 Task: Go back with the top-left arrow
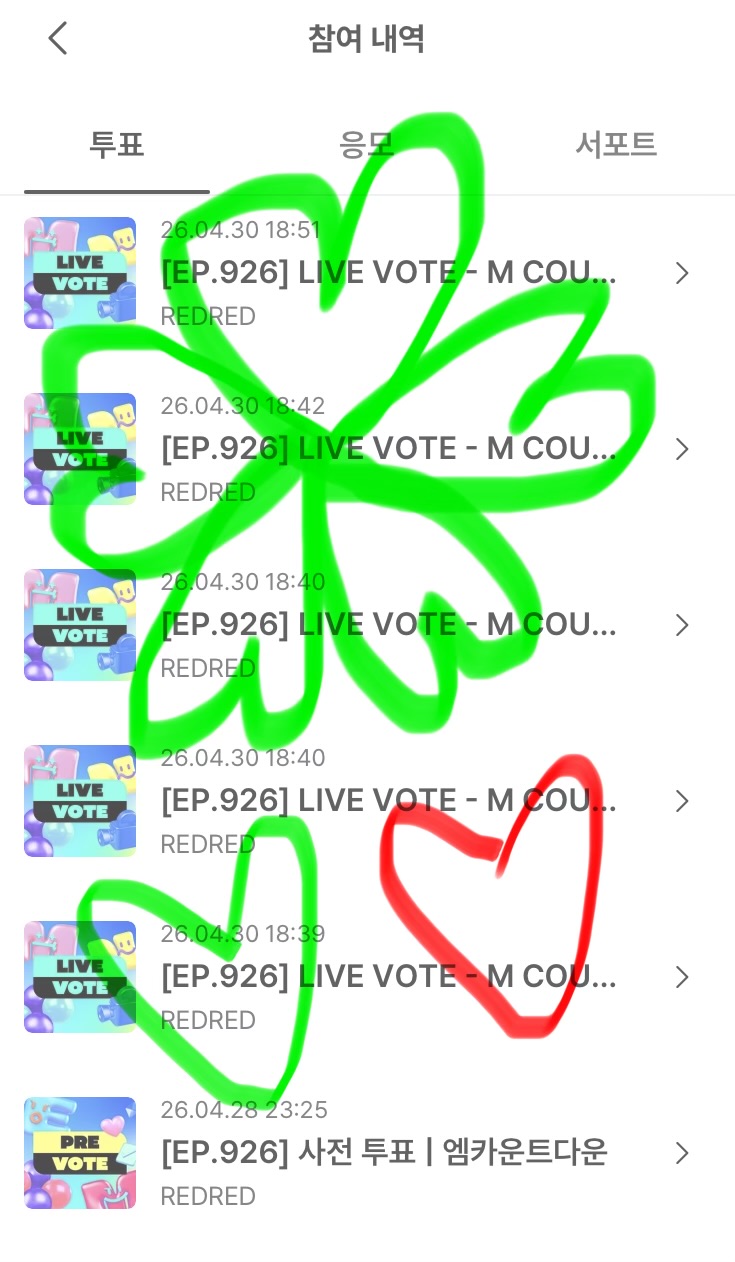click(58, 39)
